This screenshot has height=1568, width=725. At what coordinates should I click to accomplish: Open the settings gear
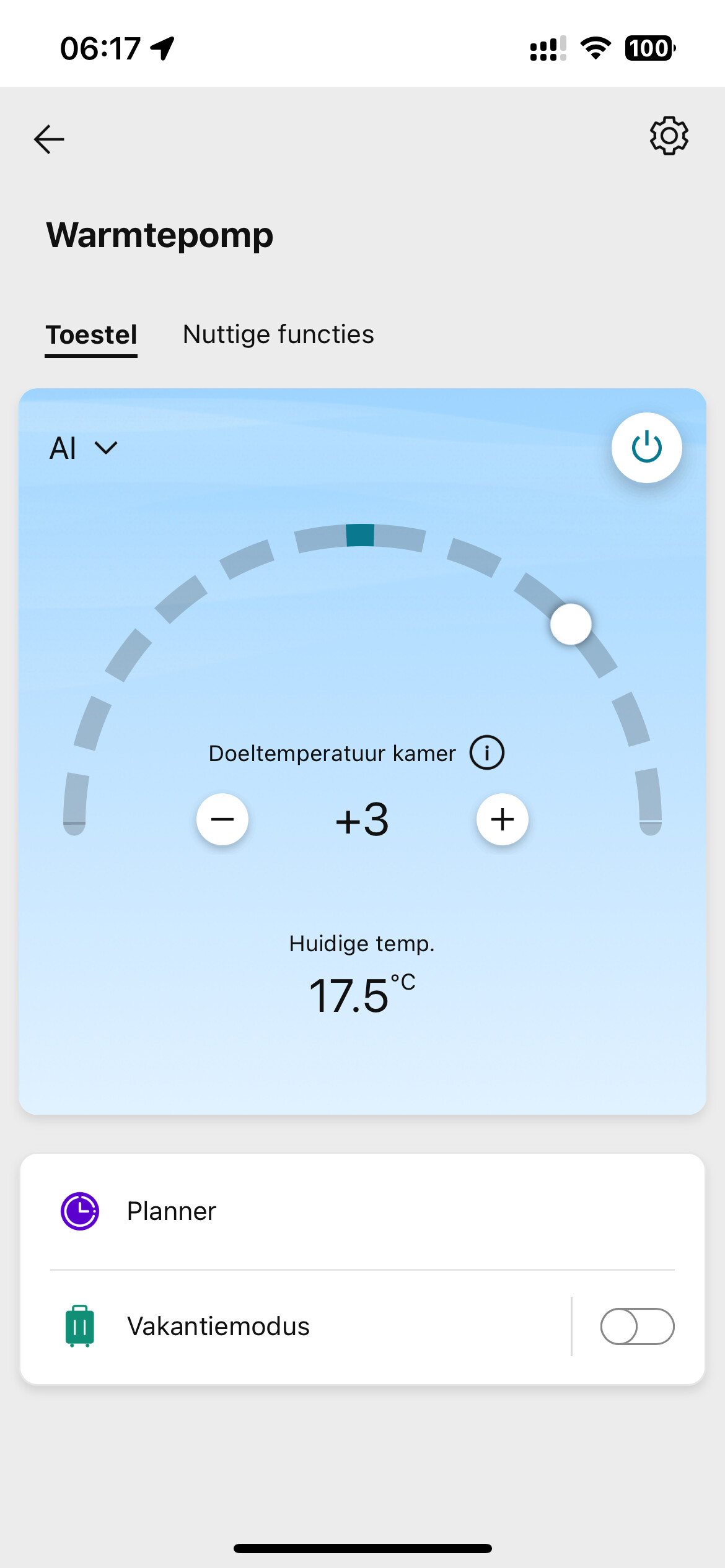(669, 135)
